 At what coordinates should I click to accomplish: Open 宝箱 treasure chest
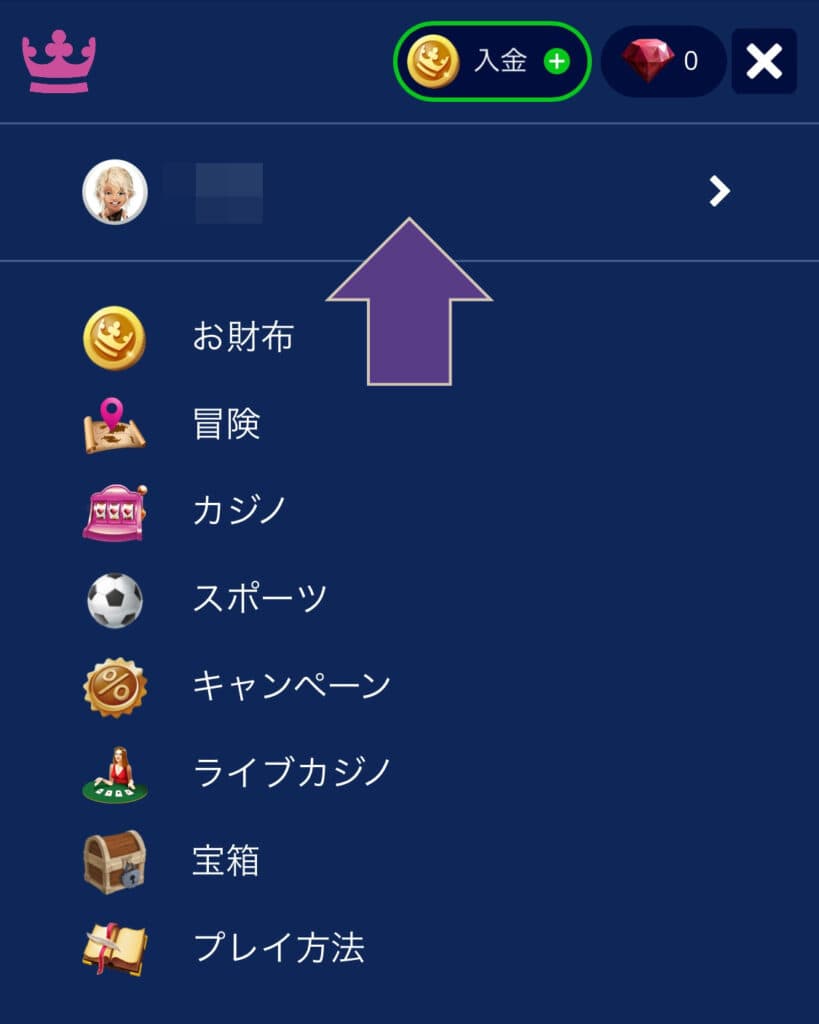point(226,860)
